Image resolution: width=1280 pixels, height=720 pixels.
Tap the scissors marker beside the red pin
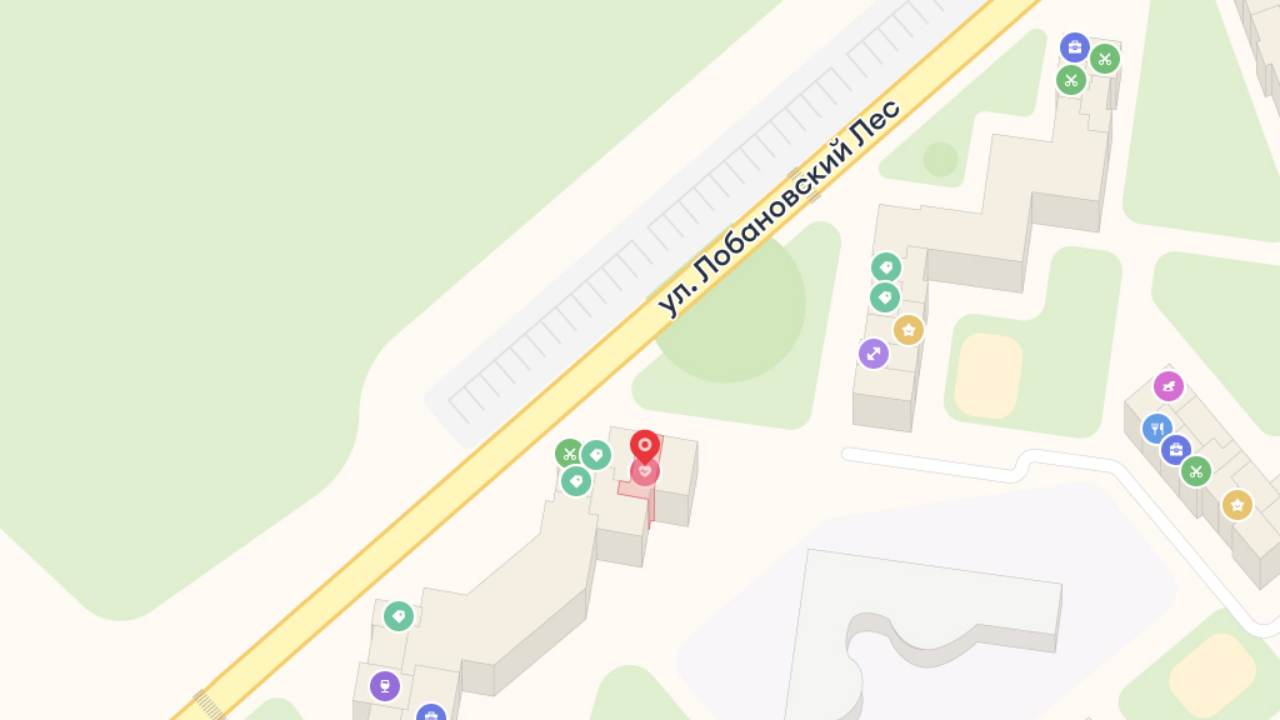pyautogui.click(x=569, y=454)
